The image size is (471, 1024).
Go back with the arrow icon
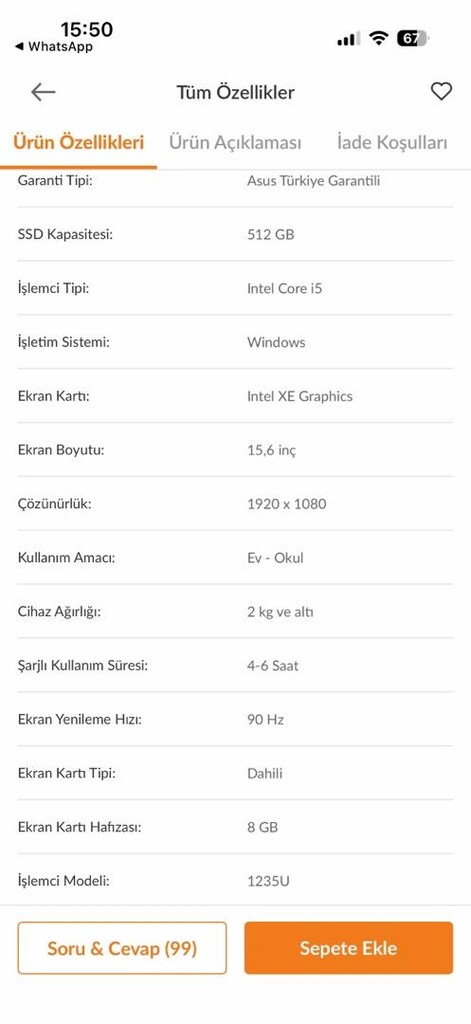43,92
